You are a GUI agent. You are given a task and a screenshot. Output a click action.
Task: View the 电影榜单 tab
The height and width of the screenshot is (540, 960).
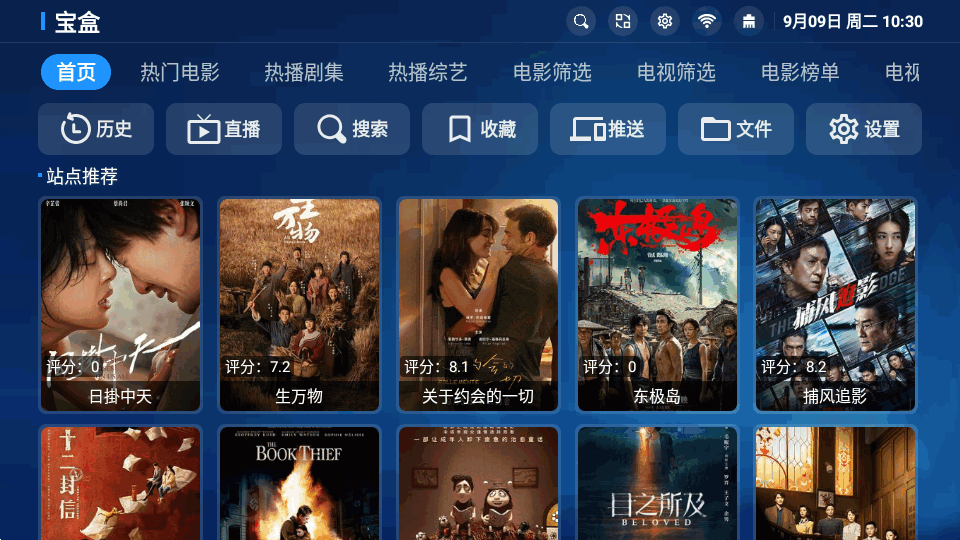[800, 72]
